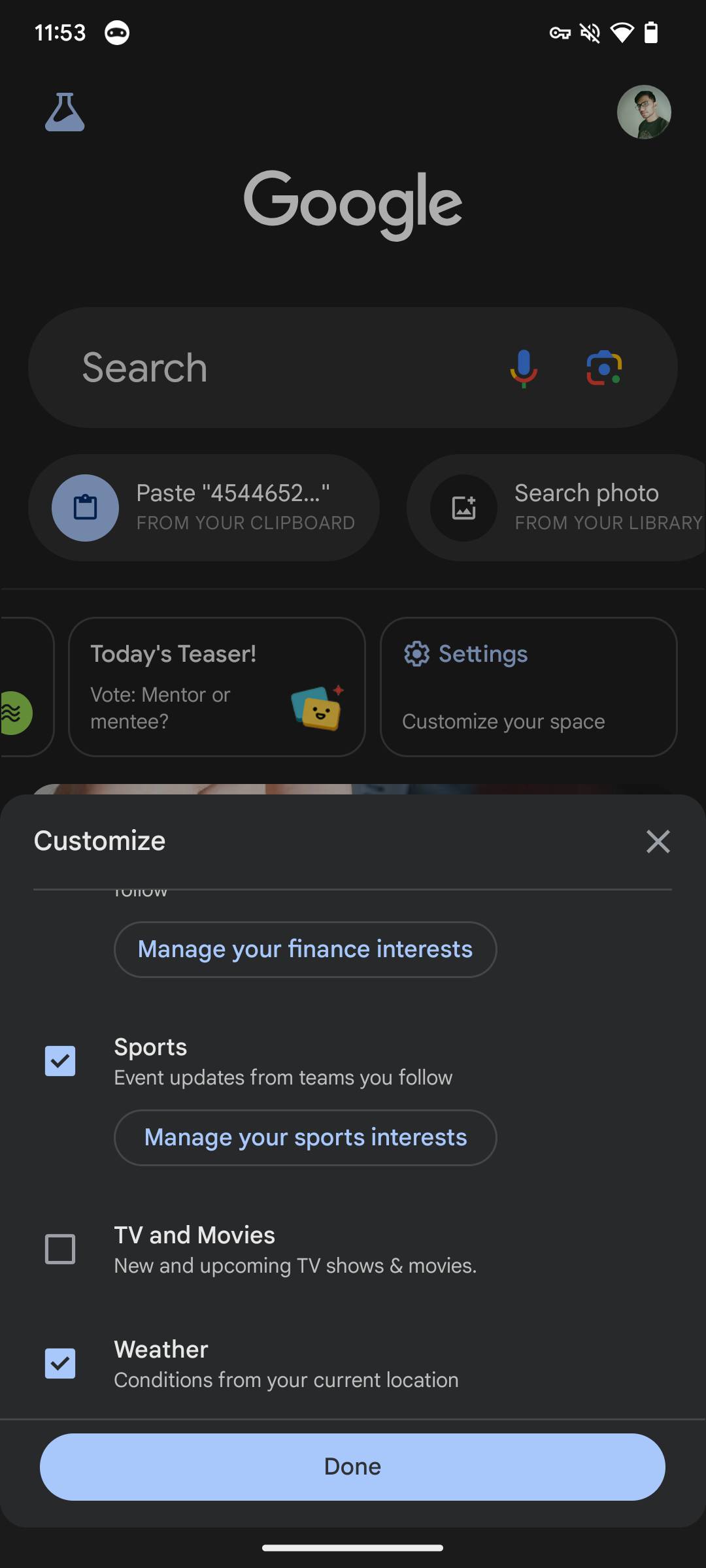
Task: Open the account profile picture
Action: (x=644, y=112)
